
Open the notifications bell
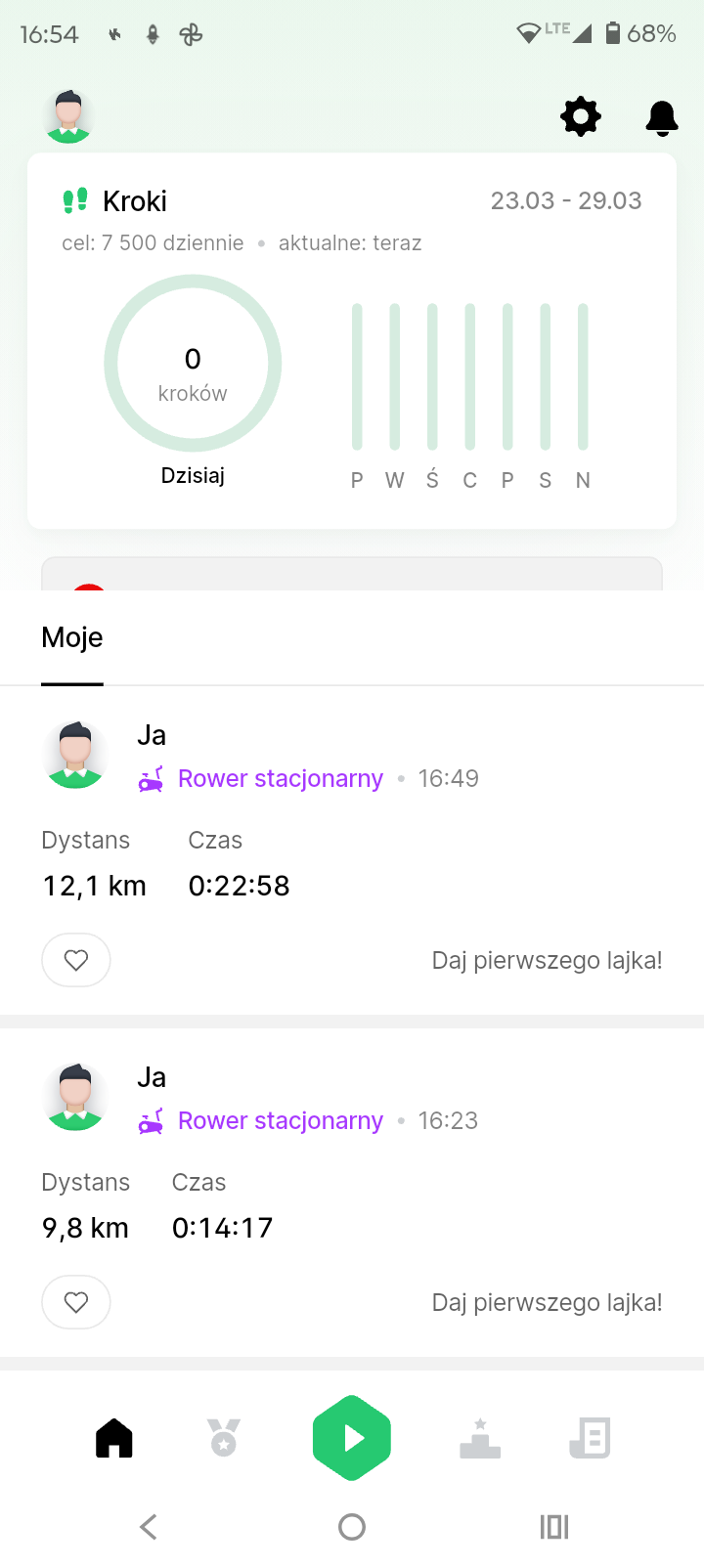[662, 117]
